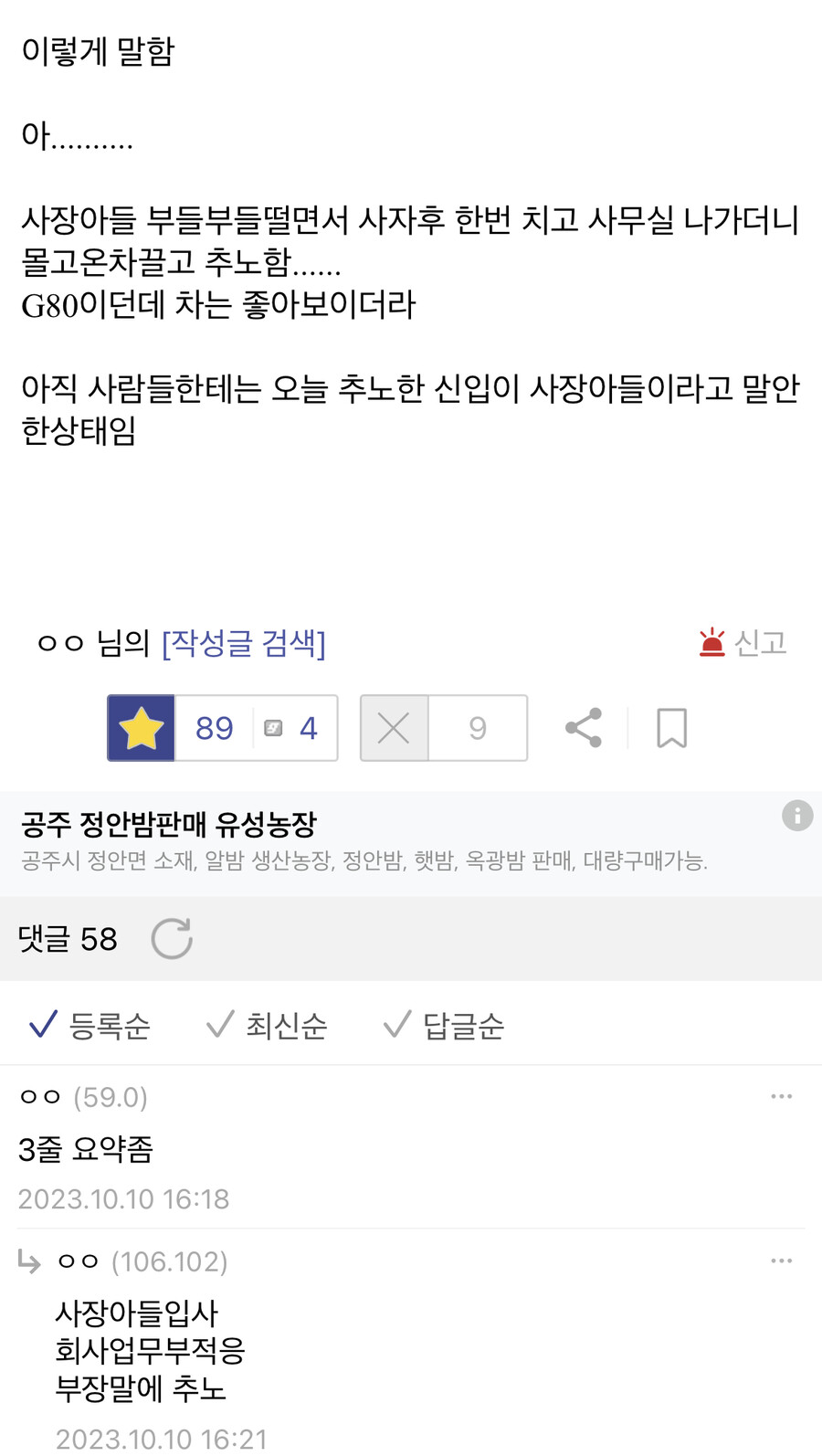Sort comments by 답글순
The width and height of the screenshot is (822, 1456).
point(444,1026)
